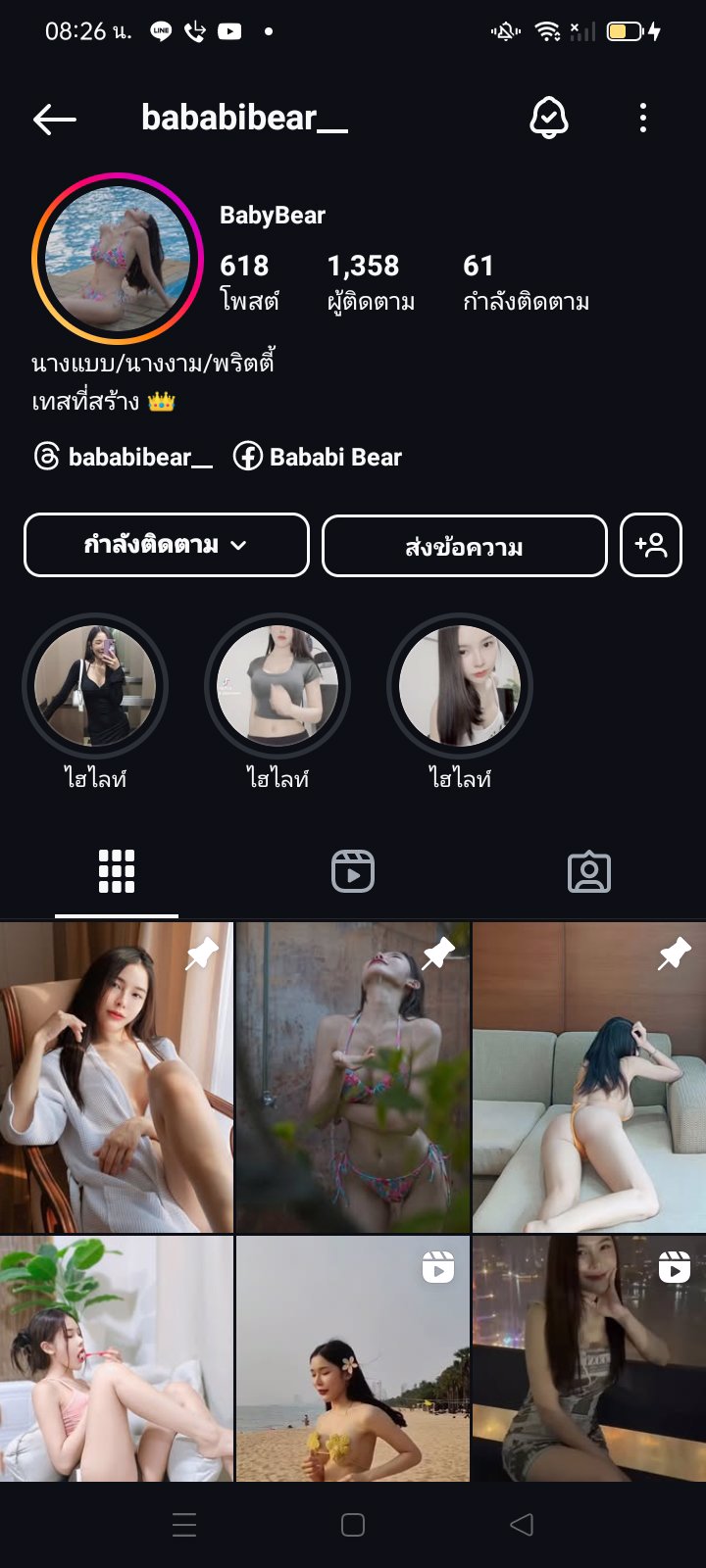Select the posts grid tab
The height and width of the screenshot is (1568, 706).
[116, 870]
